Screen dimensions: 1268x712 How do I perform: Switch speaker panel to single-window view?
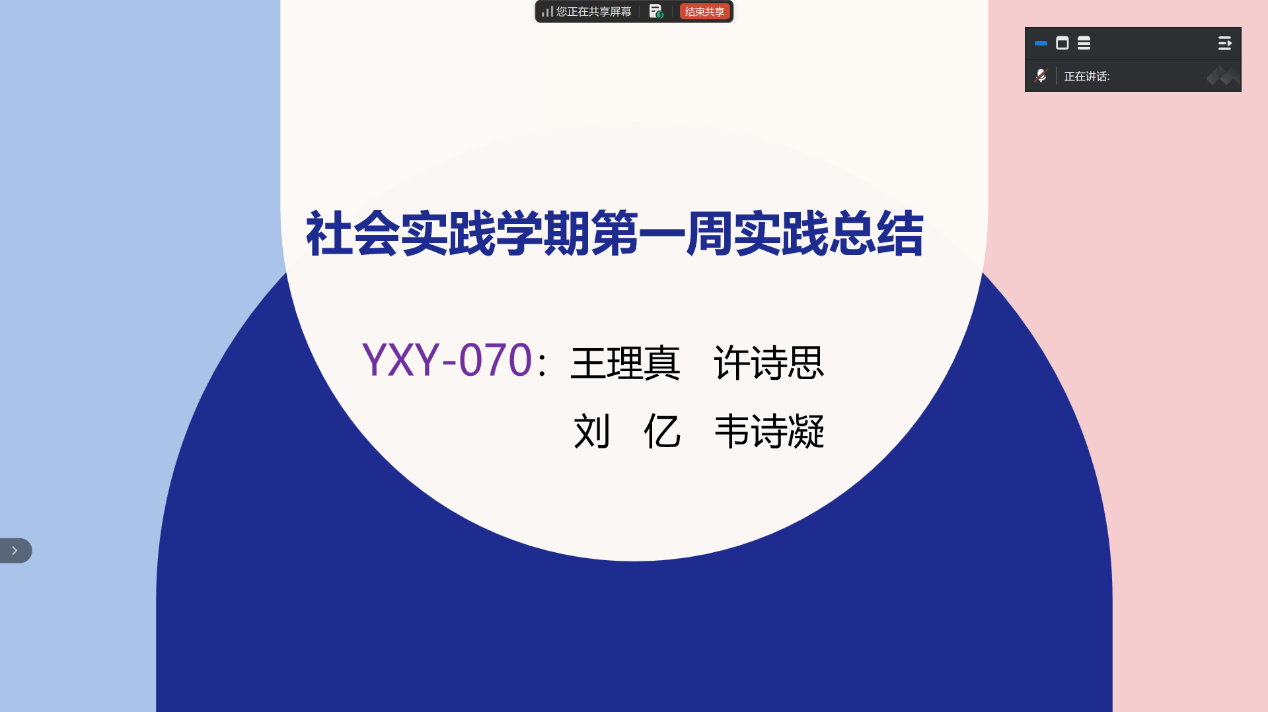(1062, 43)
